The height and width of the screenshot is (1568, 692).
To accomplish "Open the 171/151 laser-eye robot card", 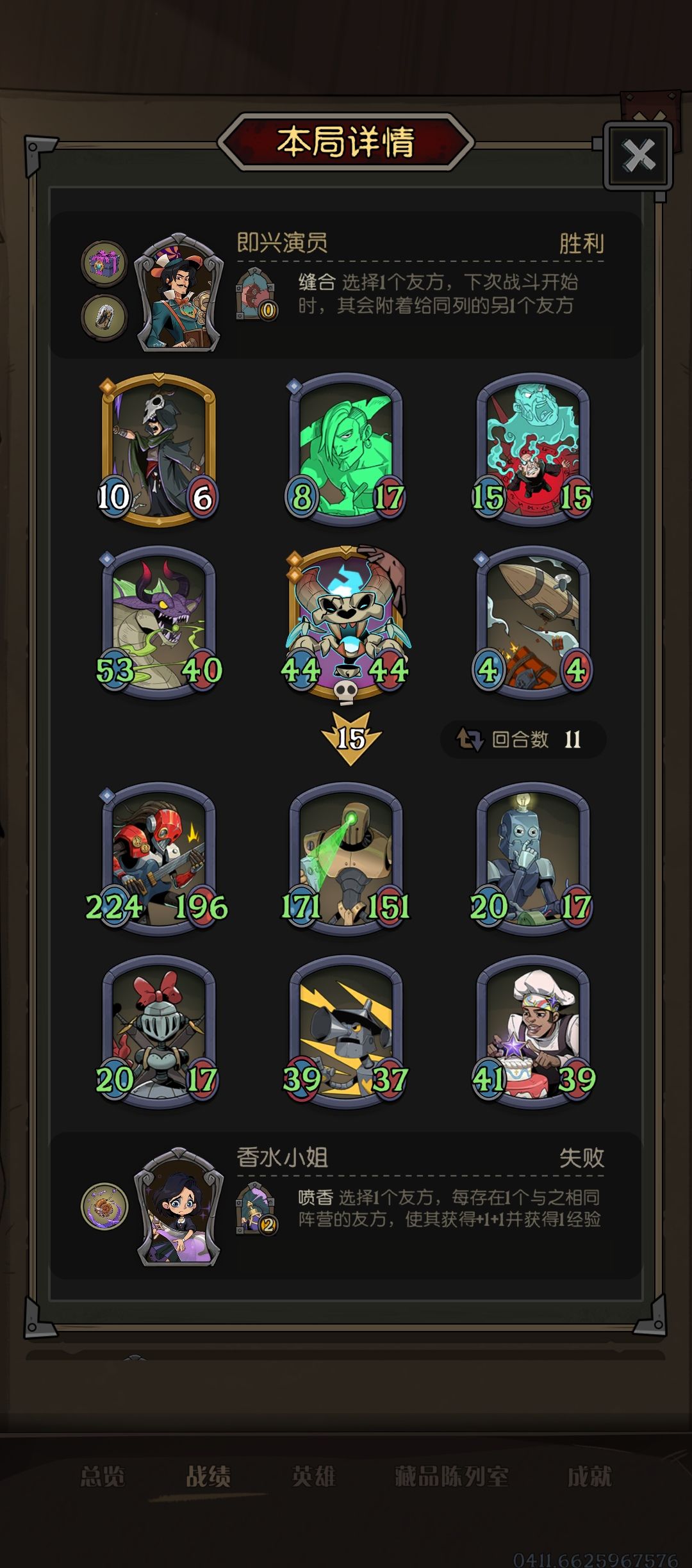I will (x=346, y=860).
